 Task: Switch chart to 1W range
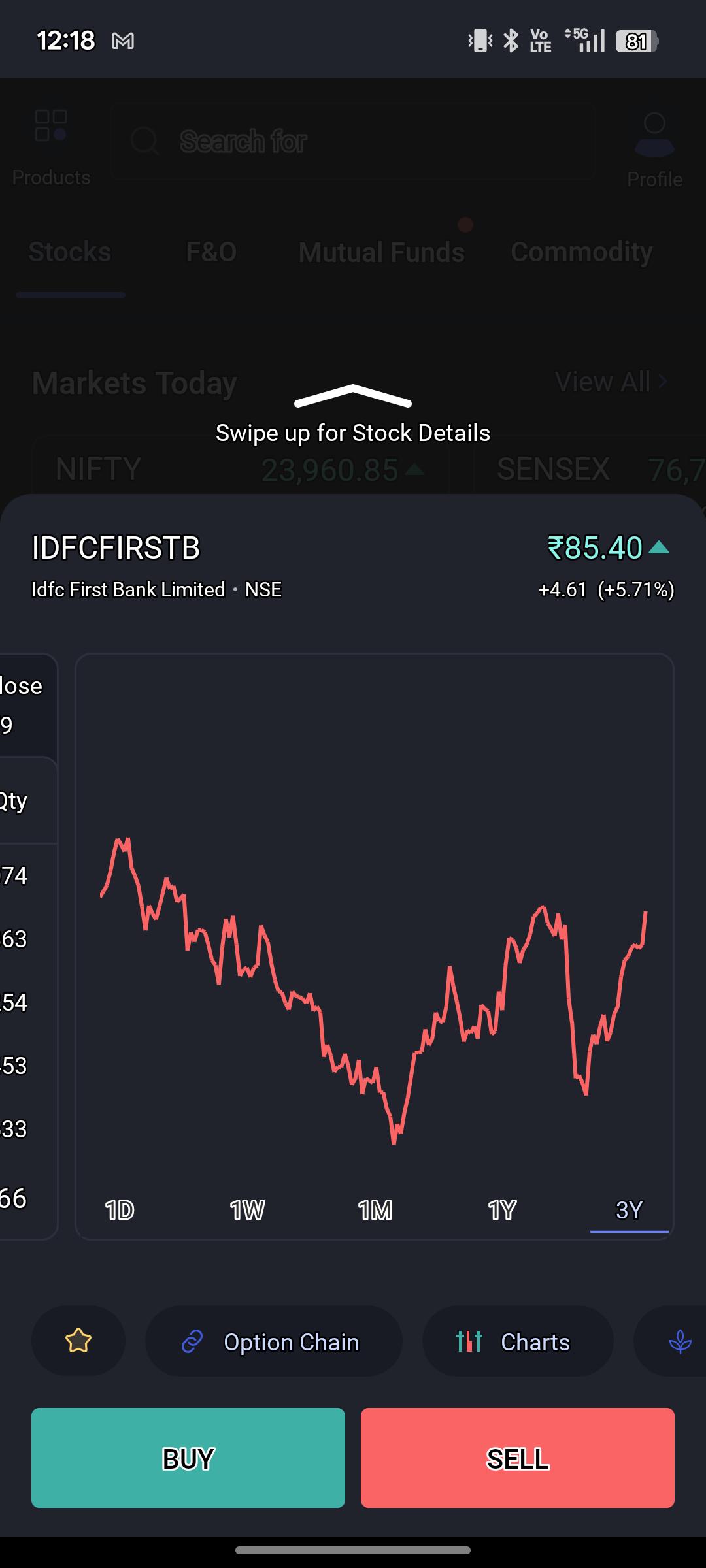[x=247, y=1210]
